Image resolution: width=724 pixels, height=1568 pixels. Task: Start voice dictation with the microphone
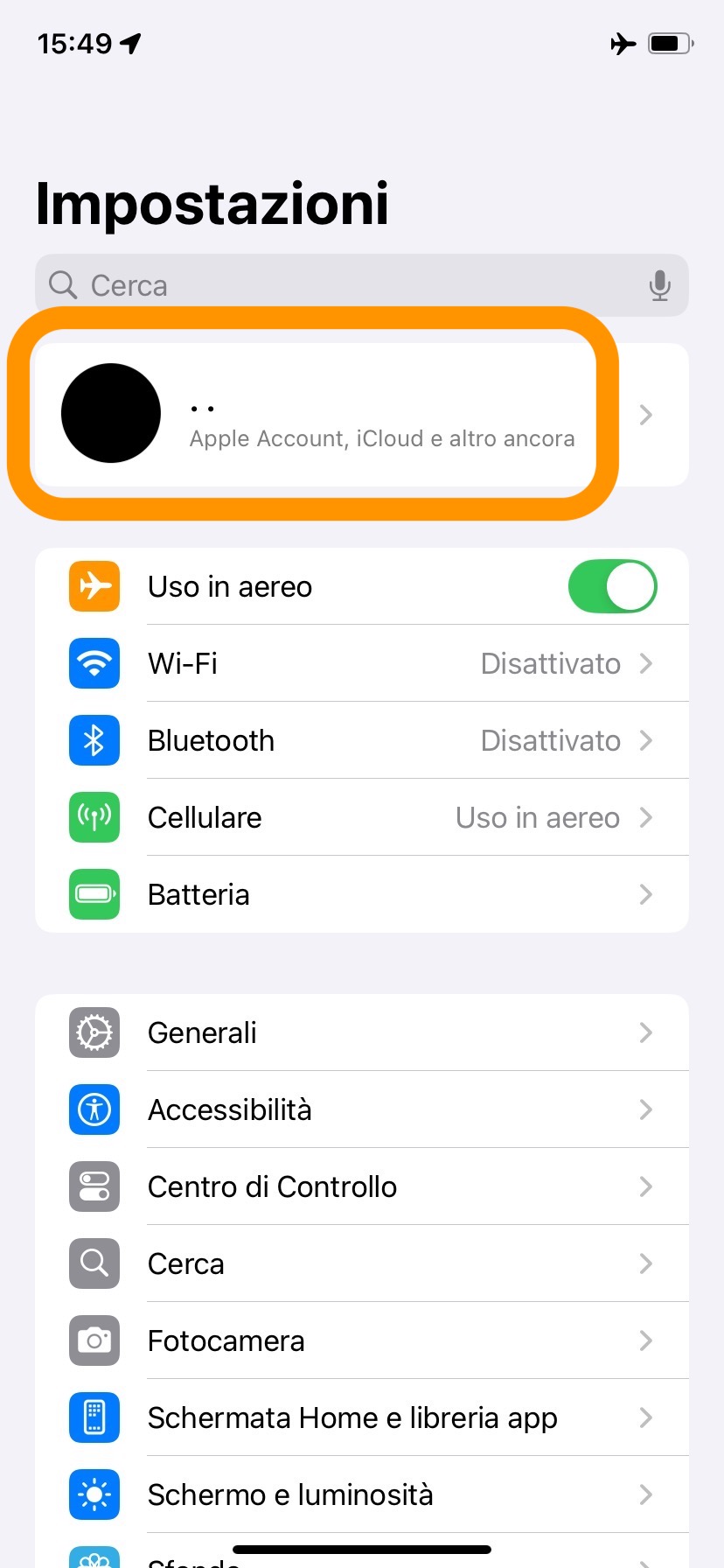point(660,285)
